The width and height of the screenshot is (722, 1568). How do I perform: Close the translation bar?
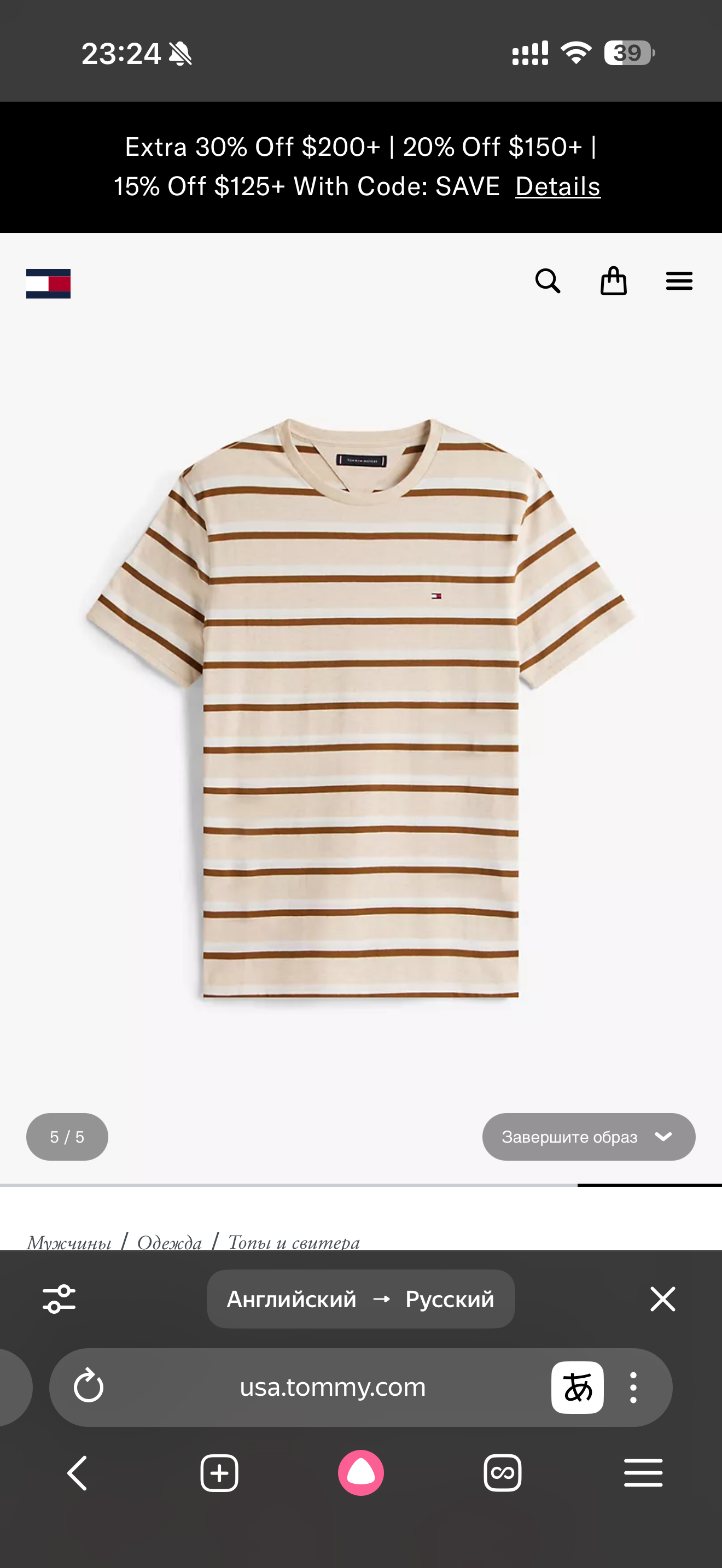point(662,1299)
